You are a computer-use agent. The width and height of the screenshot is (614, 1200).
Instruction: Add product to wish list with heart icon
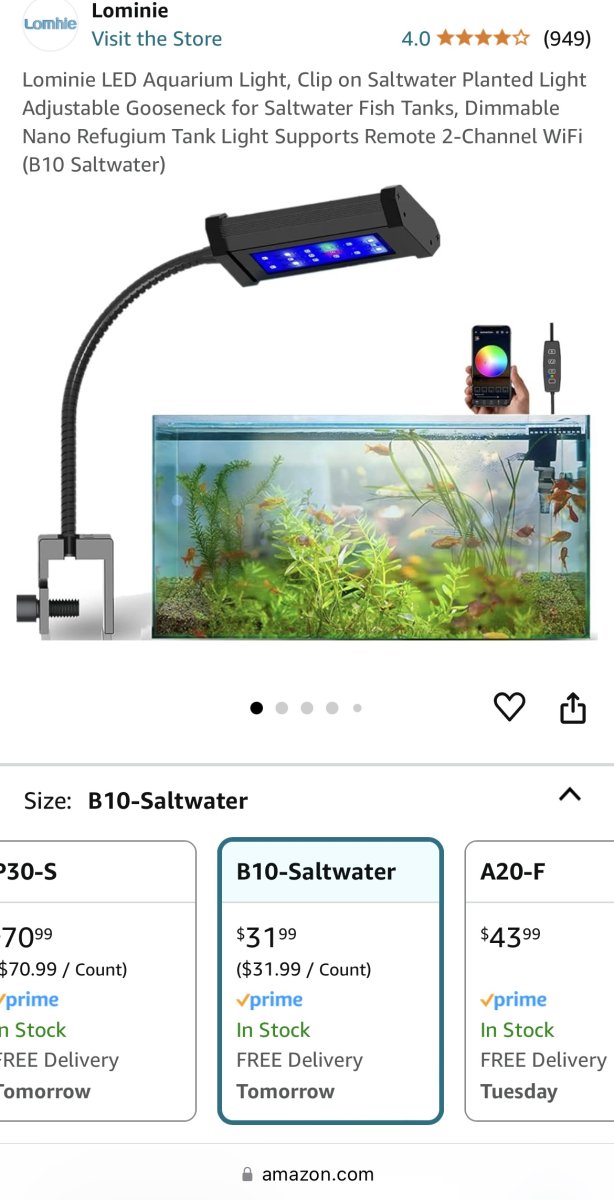pos(510,707)
